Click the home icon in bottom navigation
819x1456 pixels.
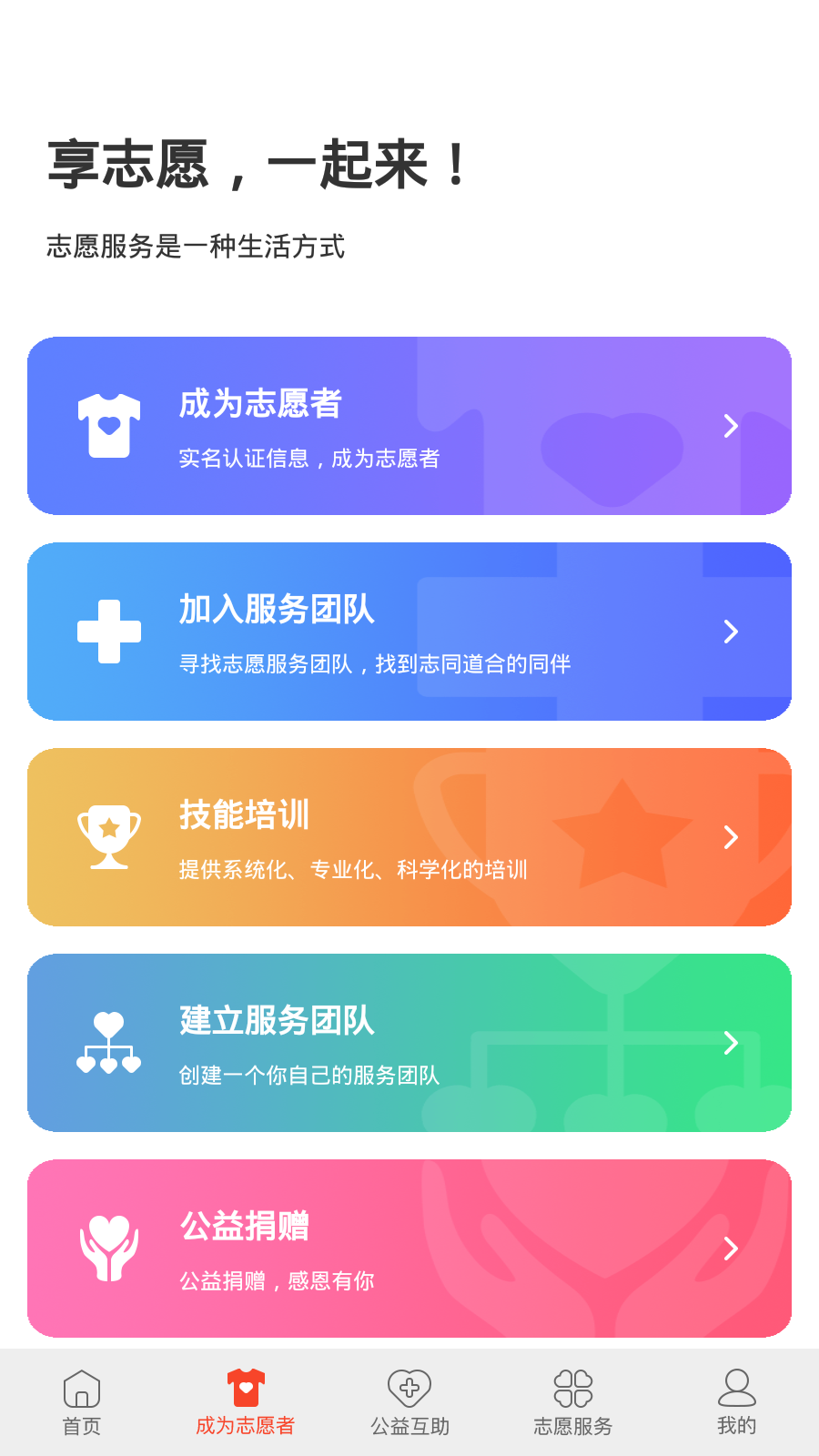81,1390
